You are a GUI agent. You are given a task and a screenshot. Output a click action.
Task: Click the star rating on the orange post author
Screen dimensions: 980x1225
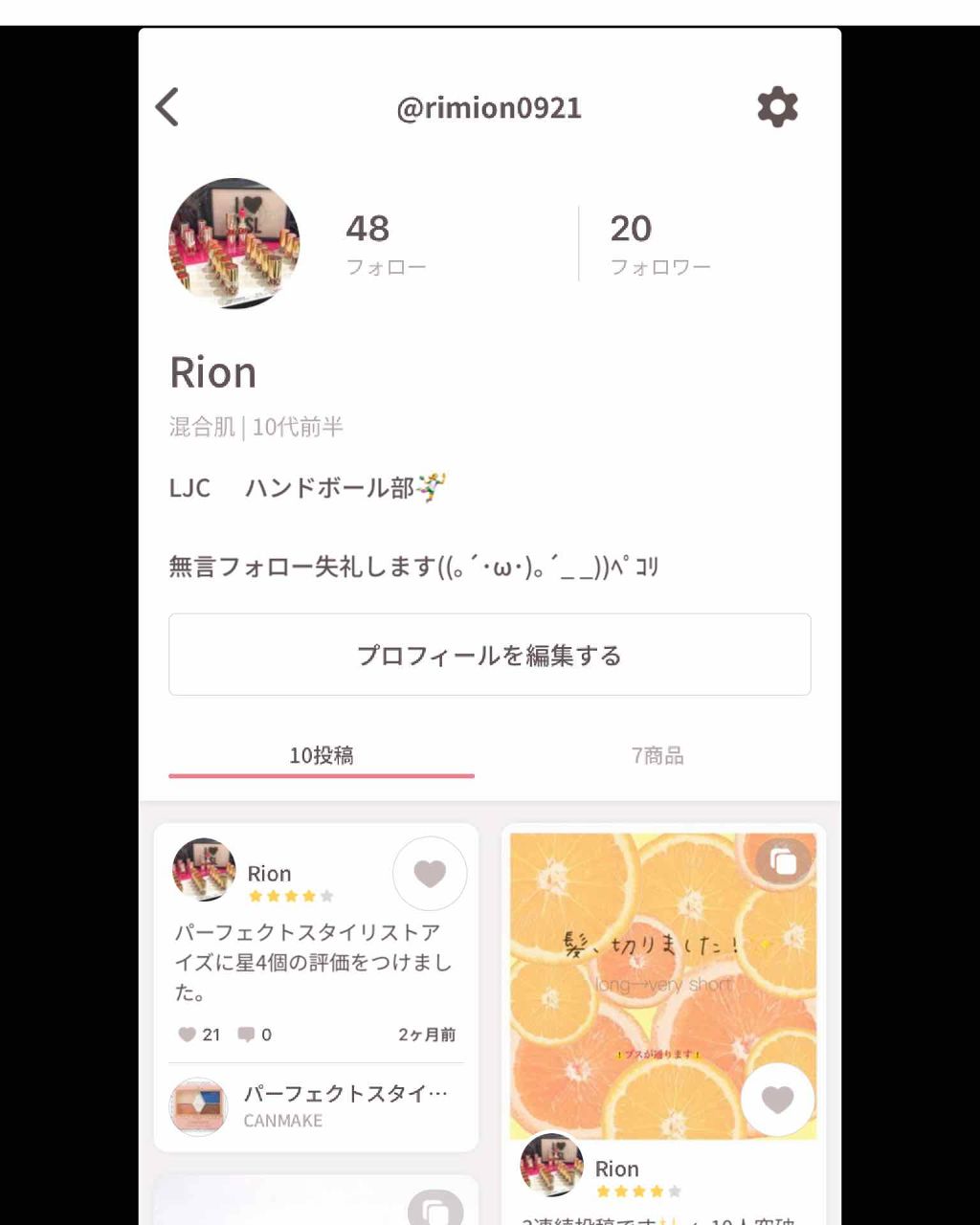637,1192
